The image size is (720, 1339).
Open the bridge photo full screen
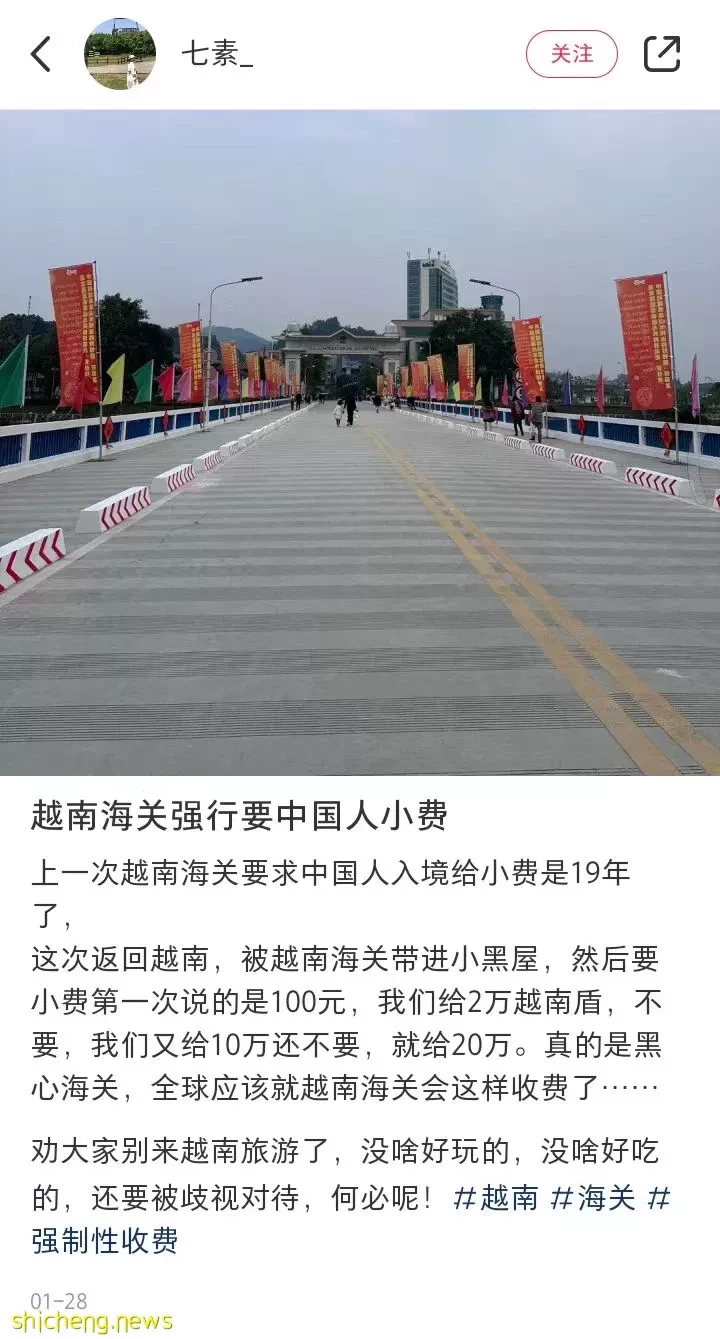360,442
